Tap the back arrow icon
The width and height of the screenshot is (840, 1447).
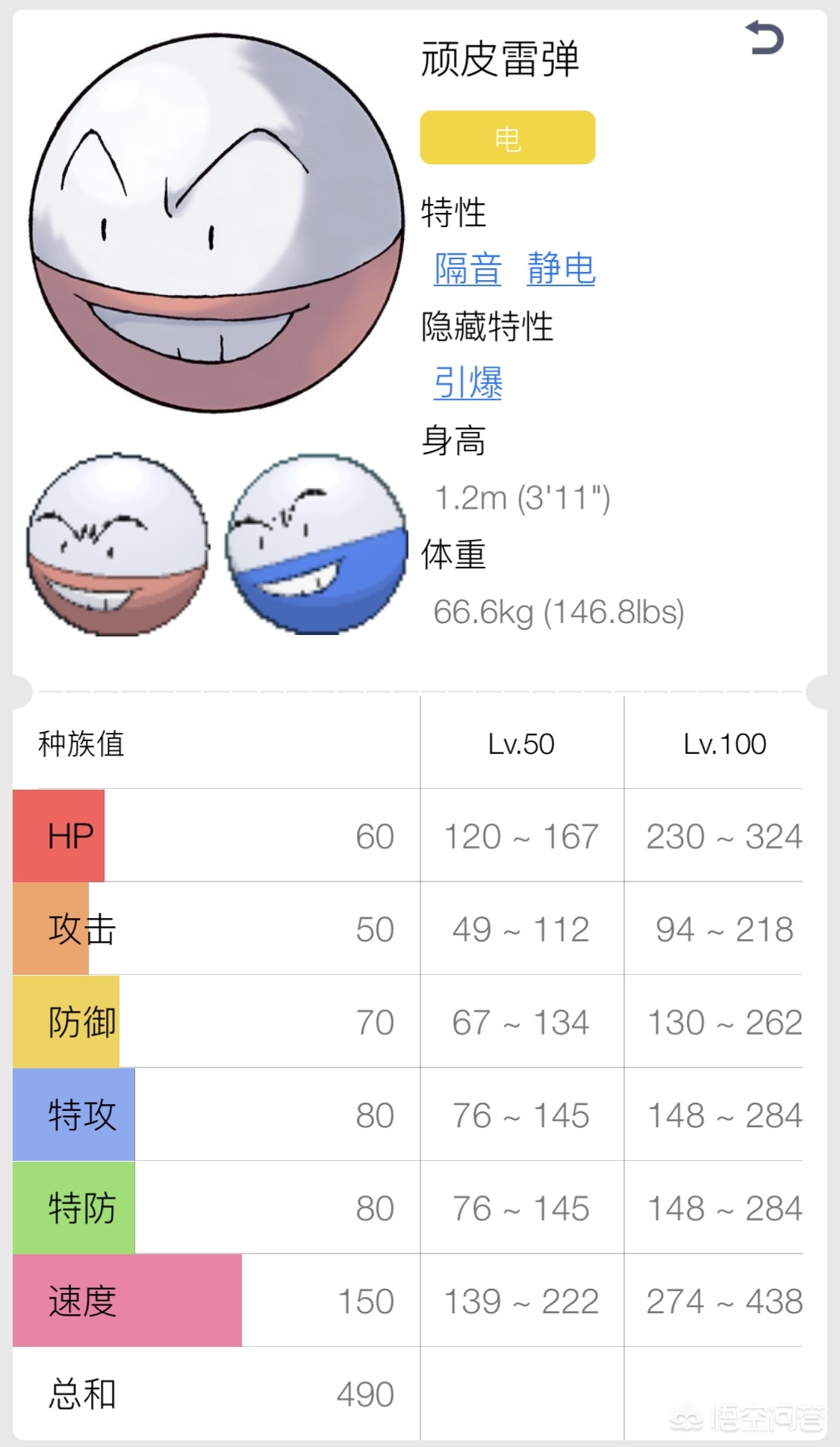coord(765,38)
